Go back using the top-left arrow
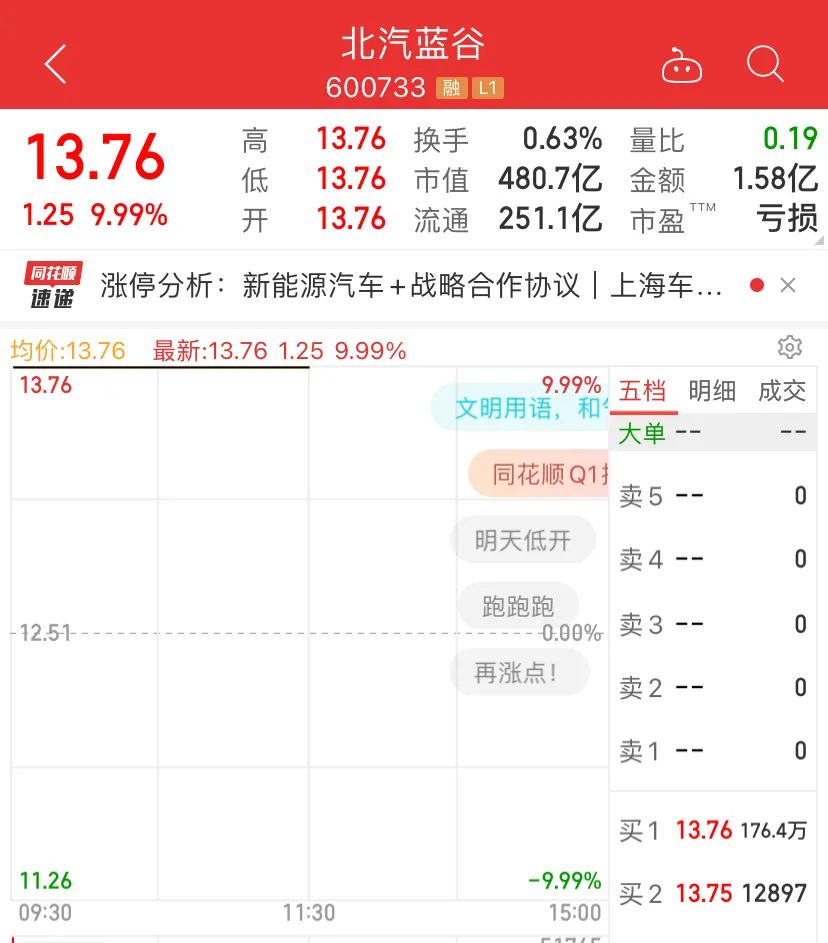This screenshot has height=943, width=828. (x=55, y=65)
